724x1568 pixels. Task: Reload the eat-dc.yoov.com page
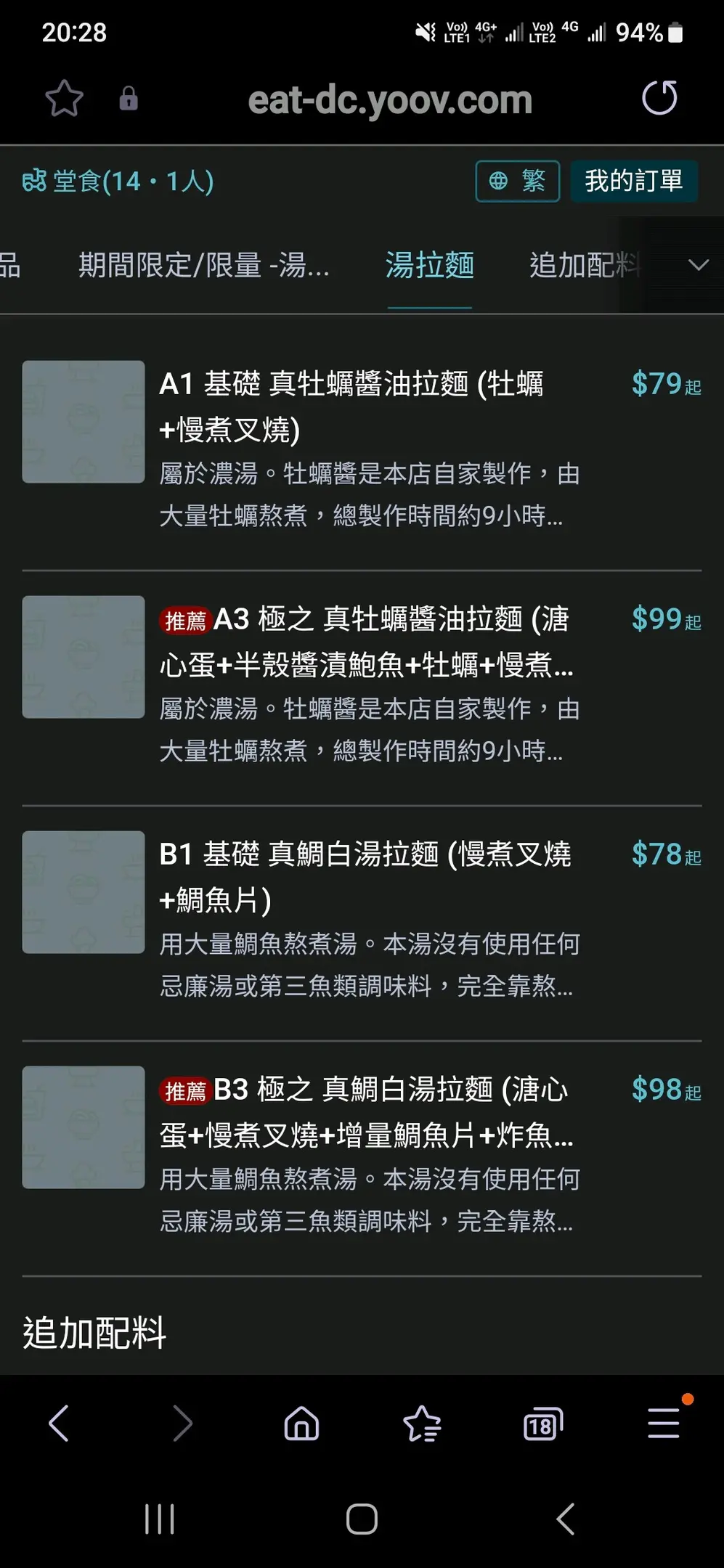pyautogui.click(x=659, y=98)
